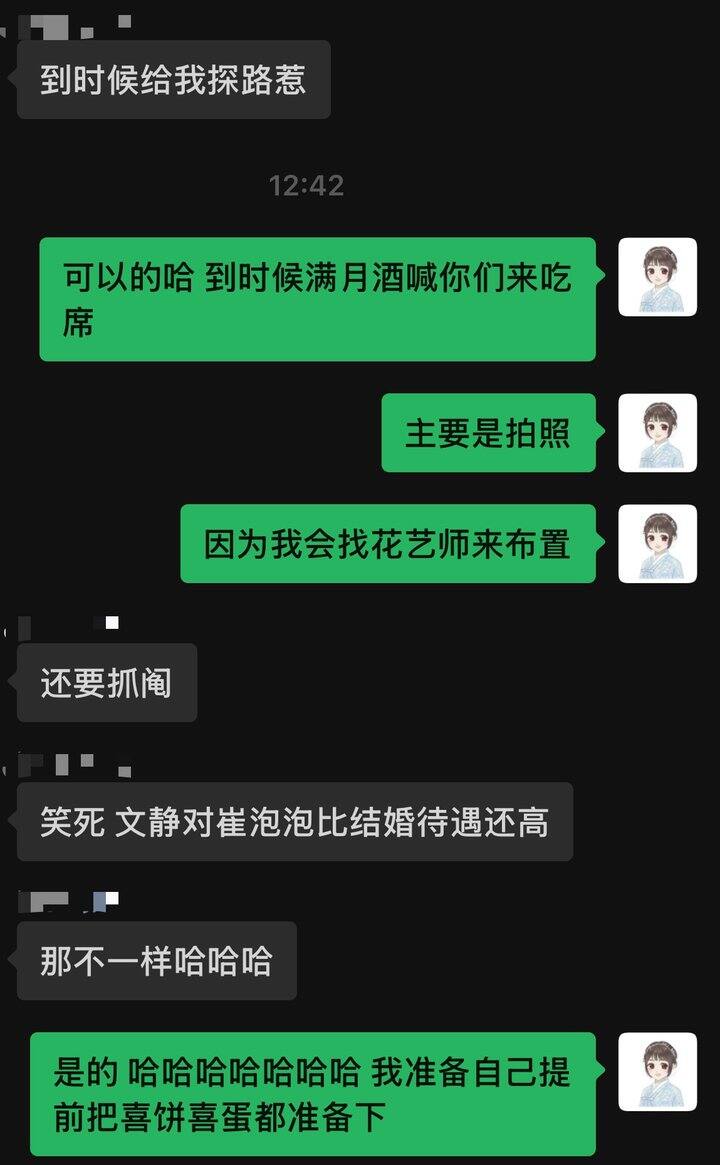
Task: Tap avatar beside 是的 哈哈哈 message
Action: 657,1072
